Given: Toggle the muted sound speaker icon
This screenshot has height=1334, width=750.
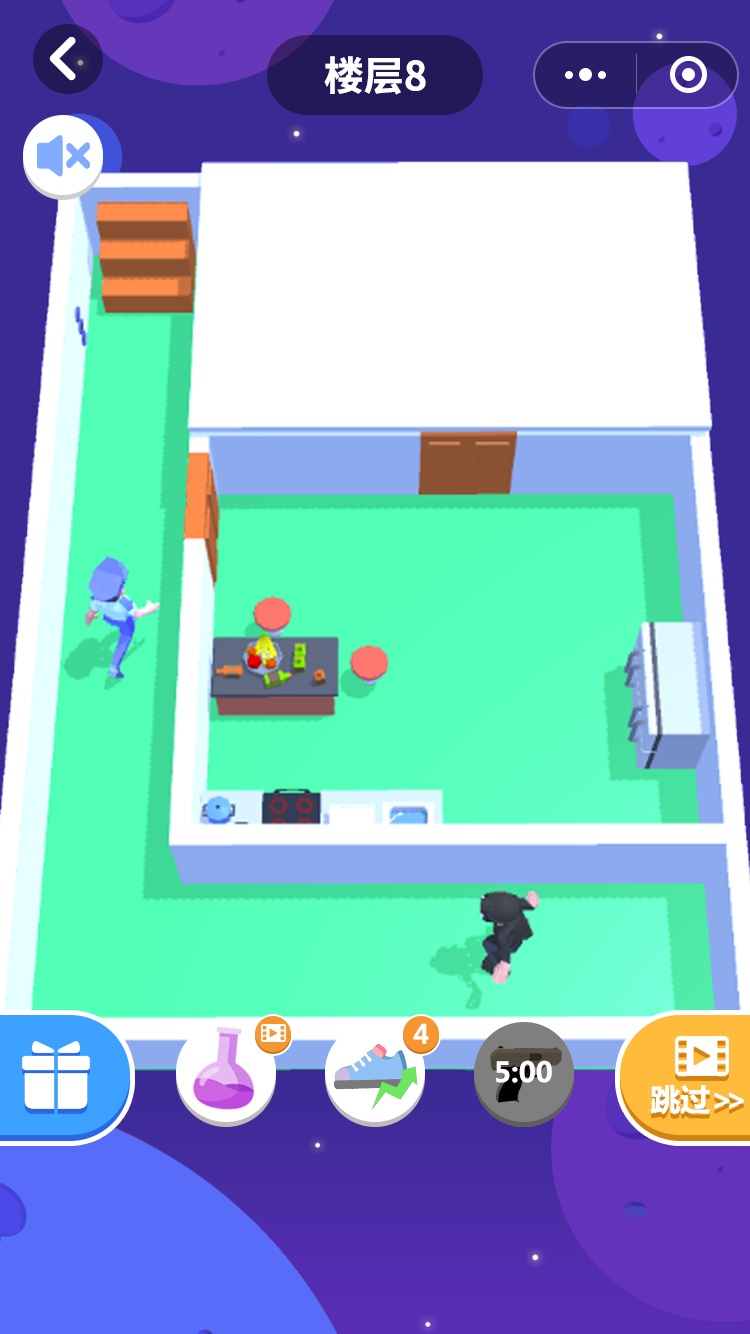Looking at the screenshot, I should tap(63, 156).
